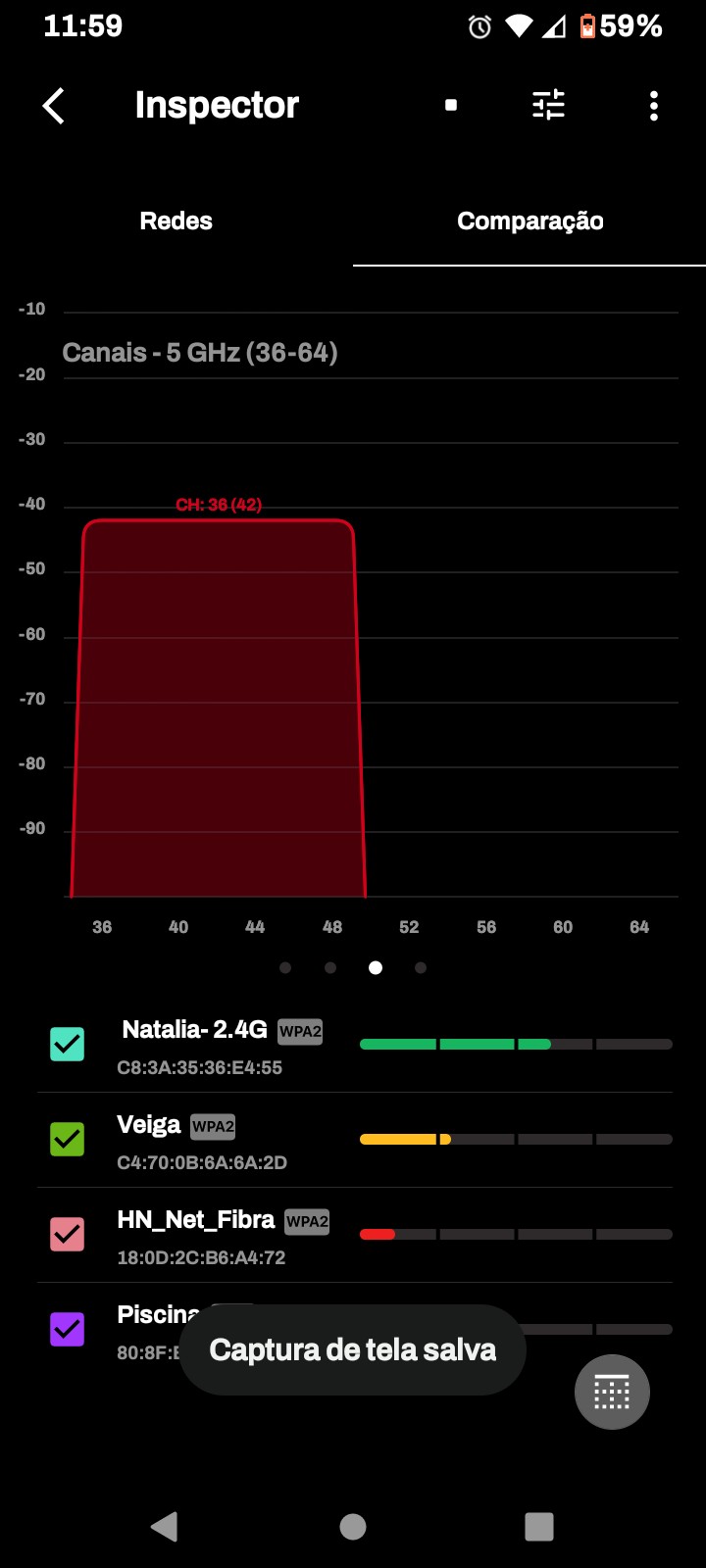The image size is (706, 1568).
Task: Open the recent apps view
Action: (x=539, y=1527)
